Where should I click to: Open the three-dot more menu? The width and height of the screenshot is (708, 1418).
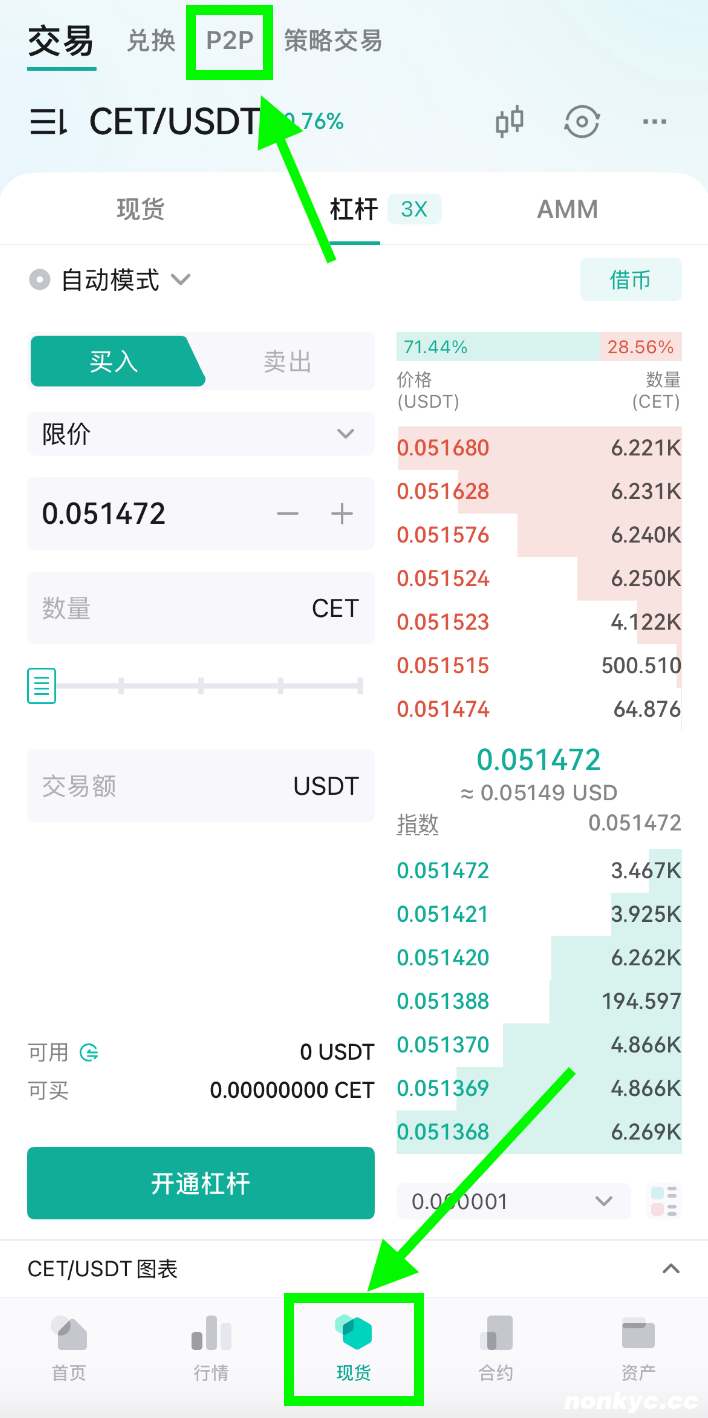pos(654,122)
